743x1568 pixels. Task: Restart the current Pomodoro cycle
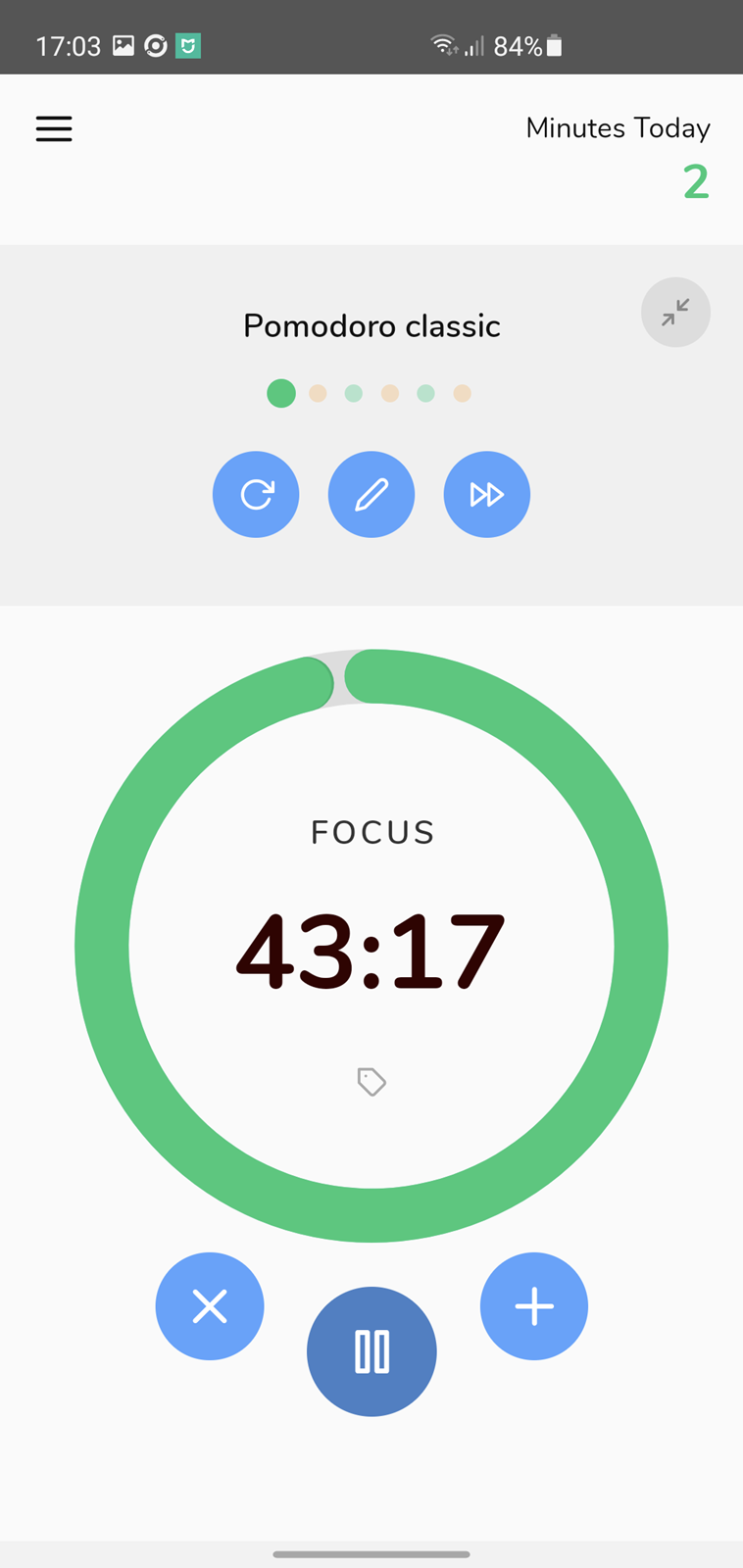(x=256, y=494)
